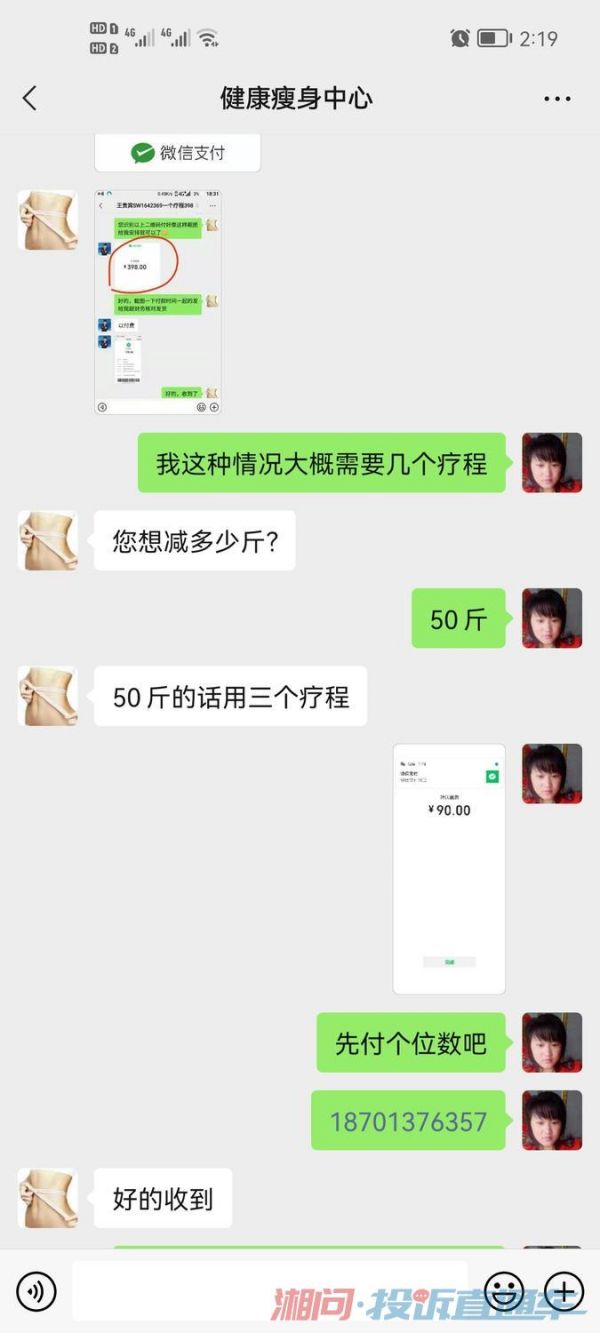Open the sent ¥90.00 payment screenshot
600x1333 pixels.
coord(449,869)
